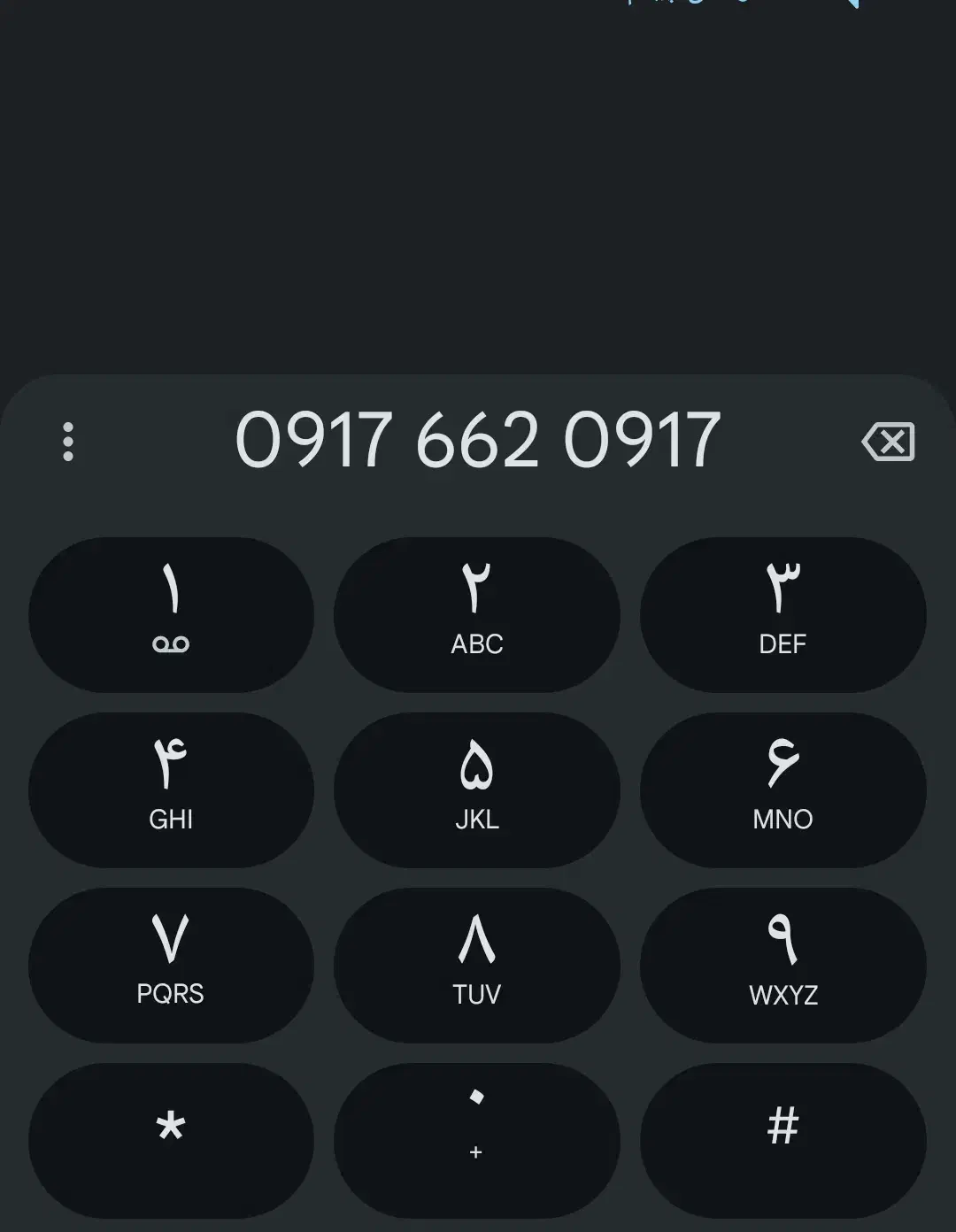The image size is (956, 1232).
Task: Tap the hash (#) key
Action: 783,1139
